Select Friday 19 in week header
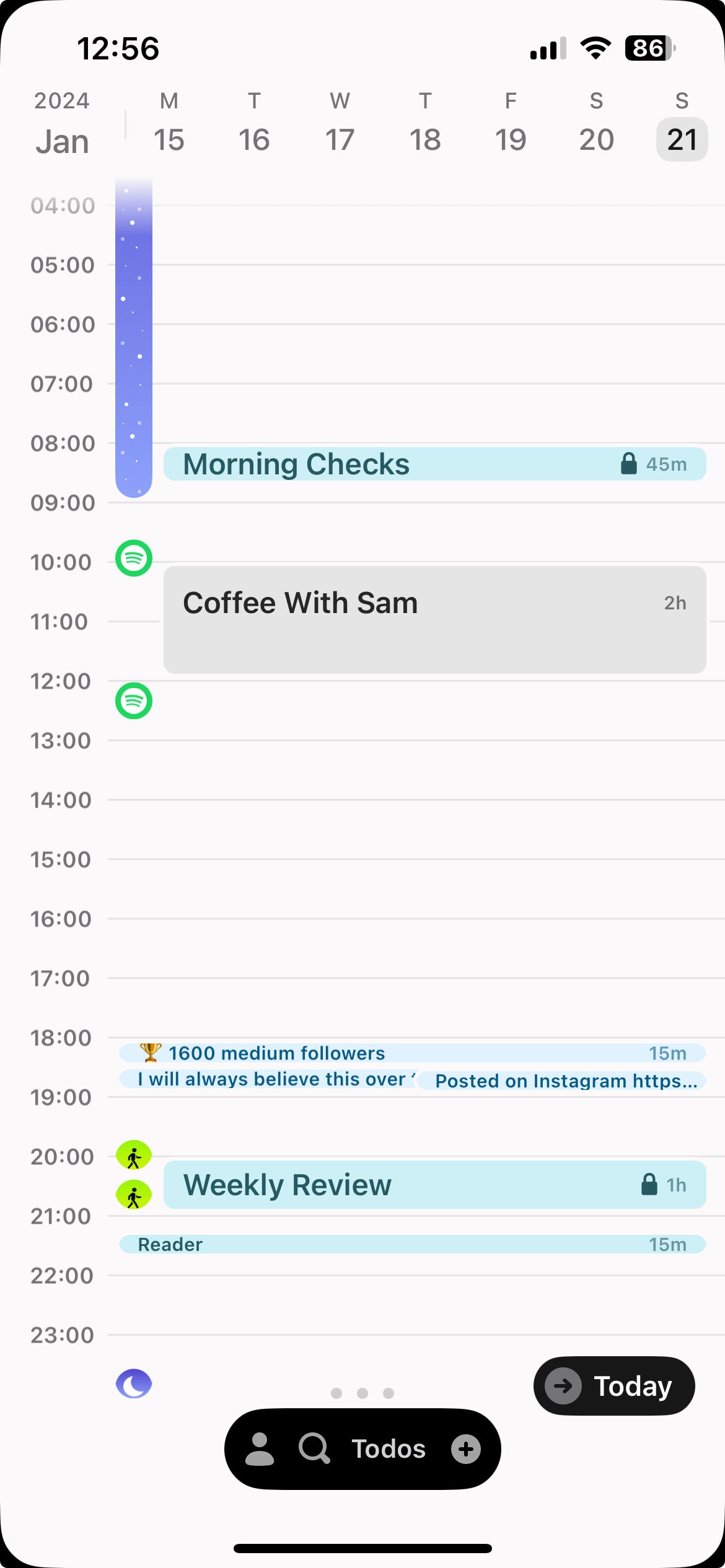 511,127
